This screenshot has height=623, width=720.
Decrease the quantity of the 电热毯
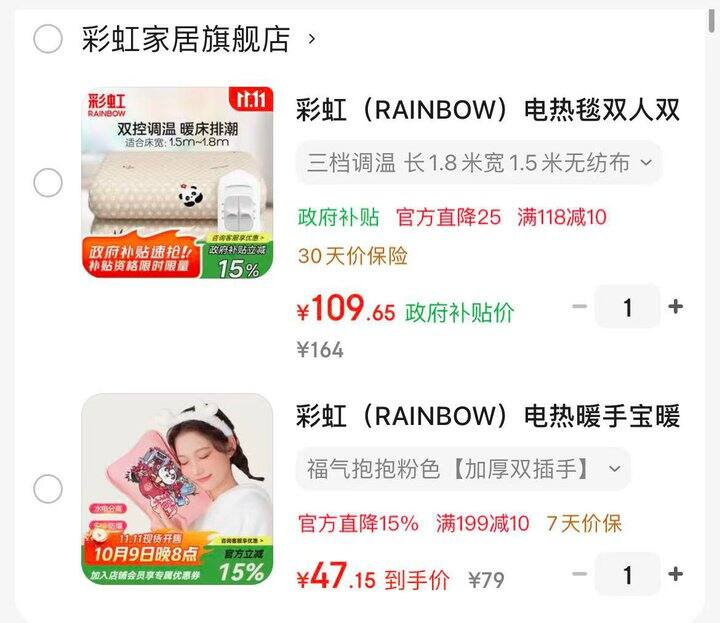579,306
